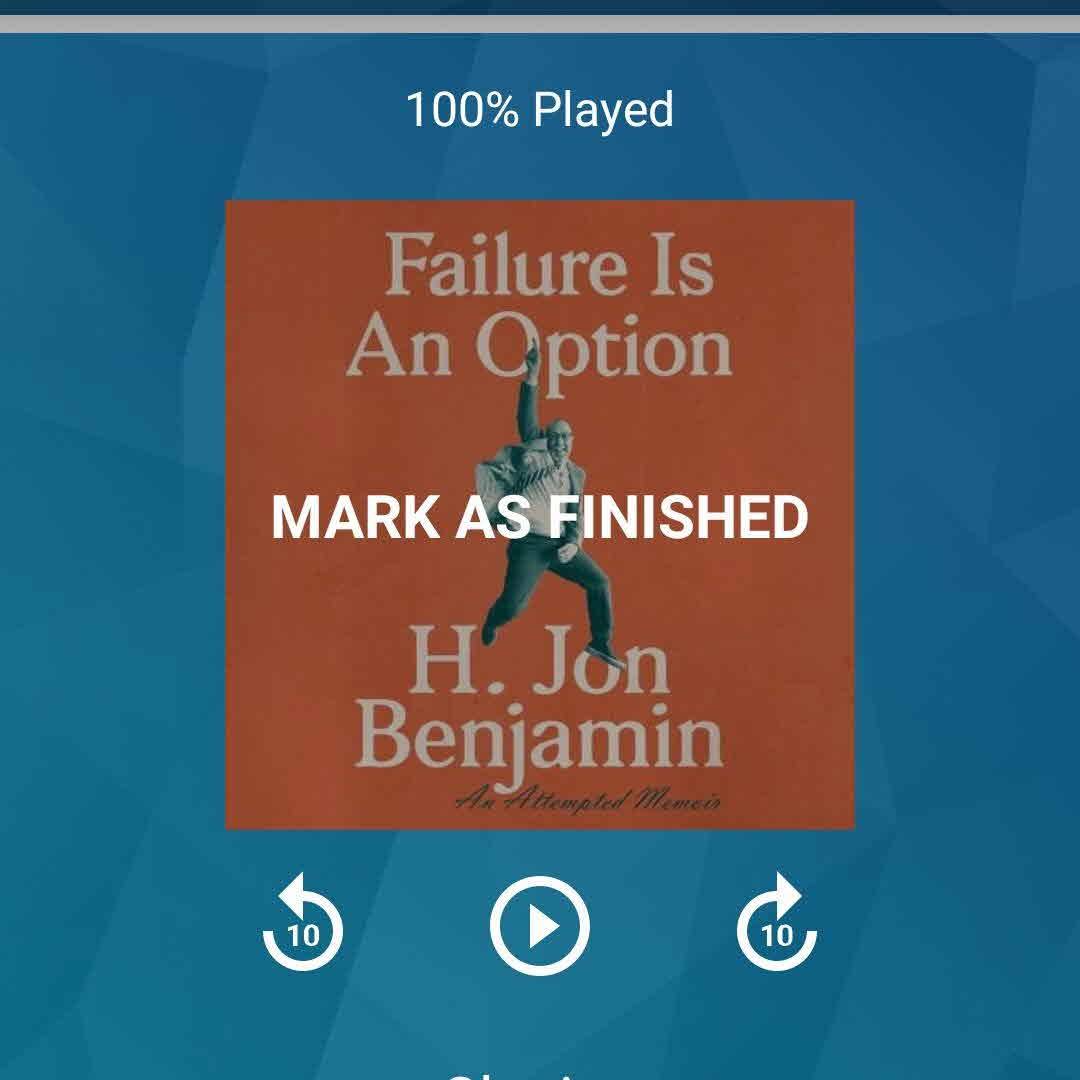
Task: Skip forward 10 seconds
Action: pyautogui.click(x=777, y=926)
